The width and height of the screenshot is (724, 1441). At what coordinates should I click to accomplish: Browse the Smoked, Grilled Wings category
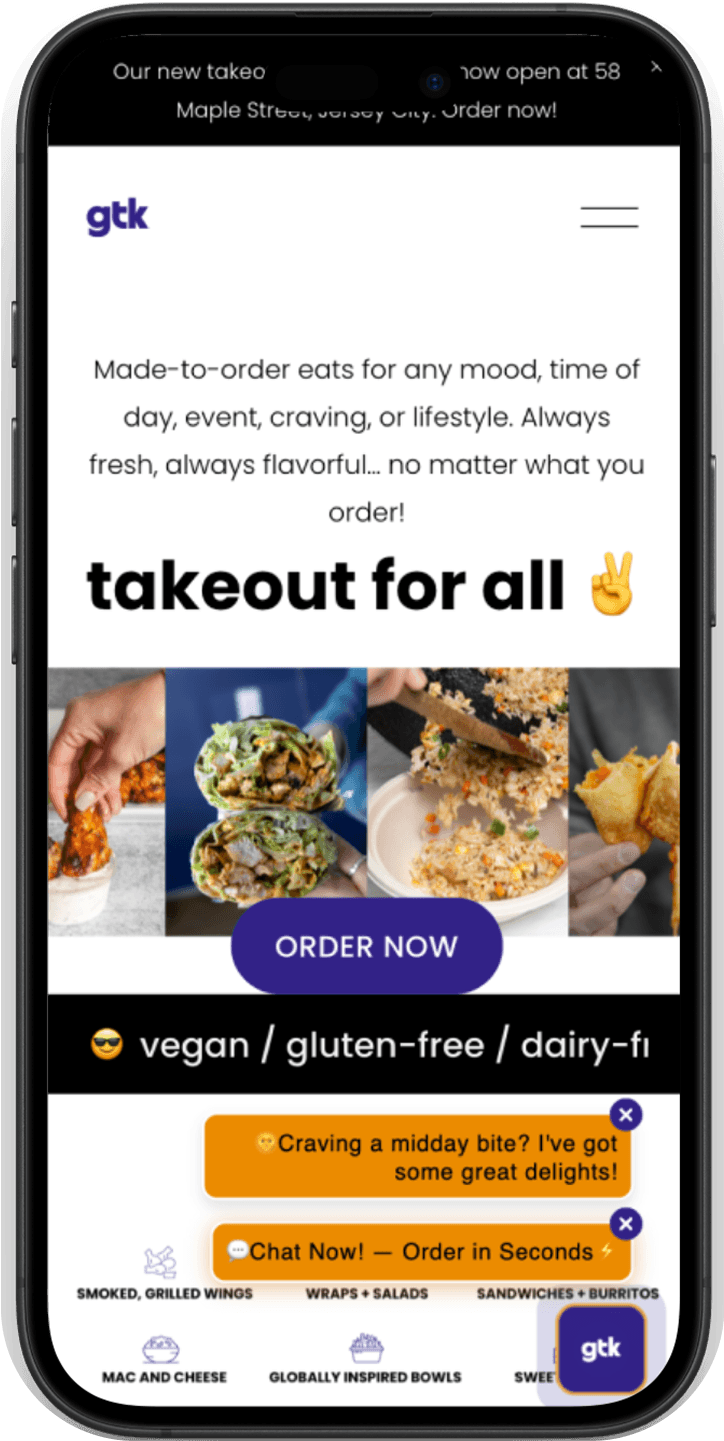[164, 1277]
